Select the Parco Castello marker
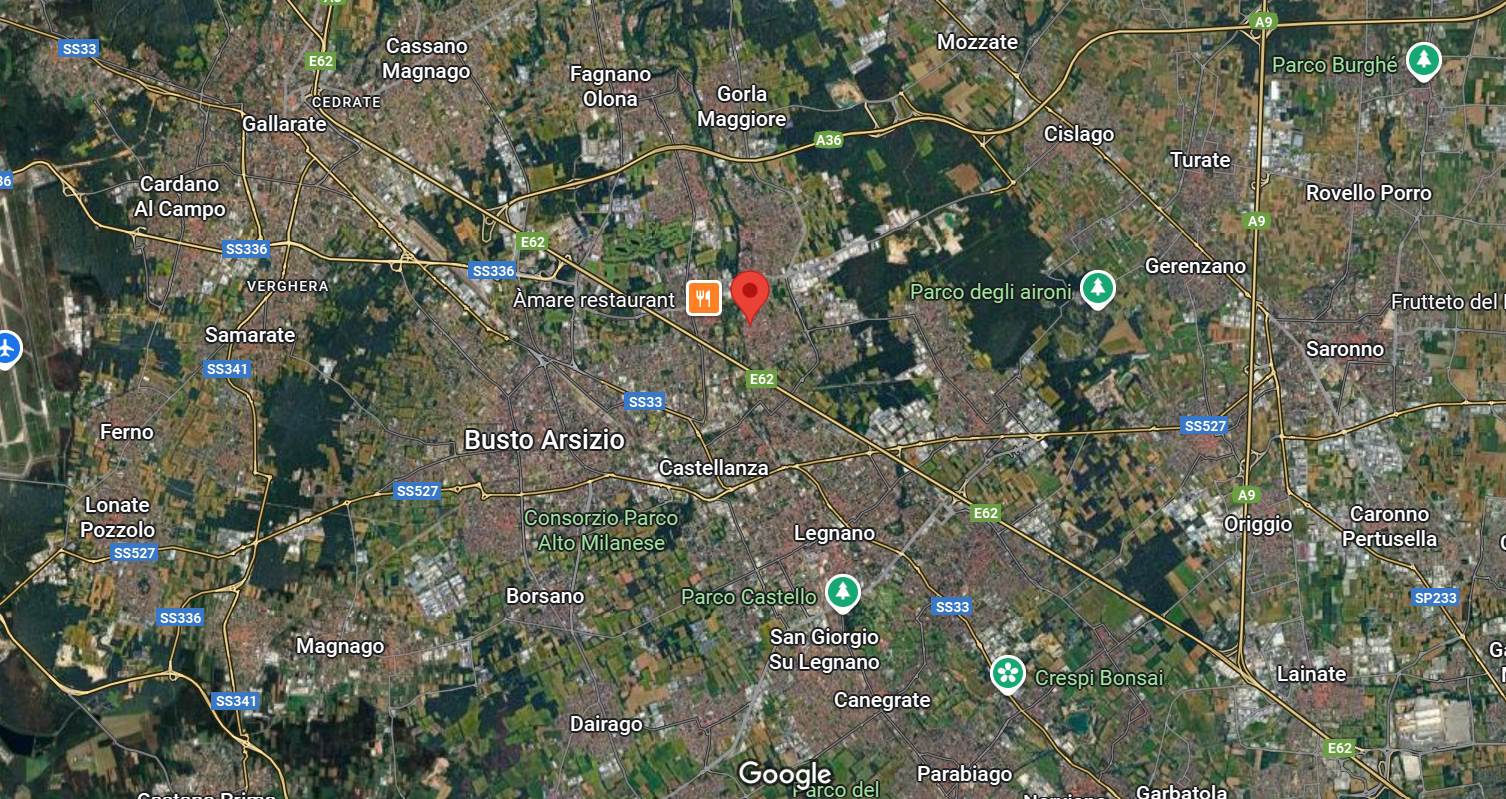This screenshot has width=1506, height=799. (x=842, y=592)
